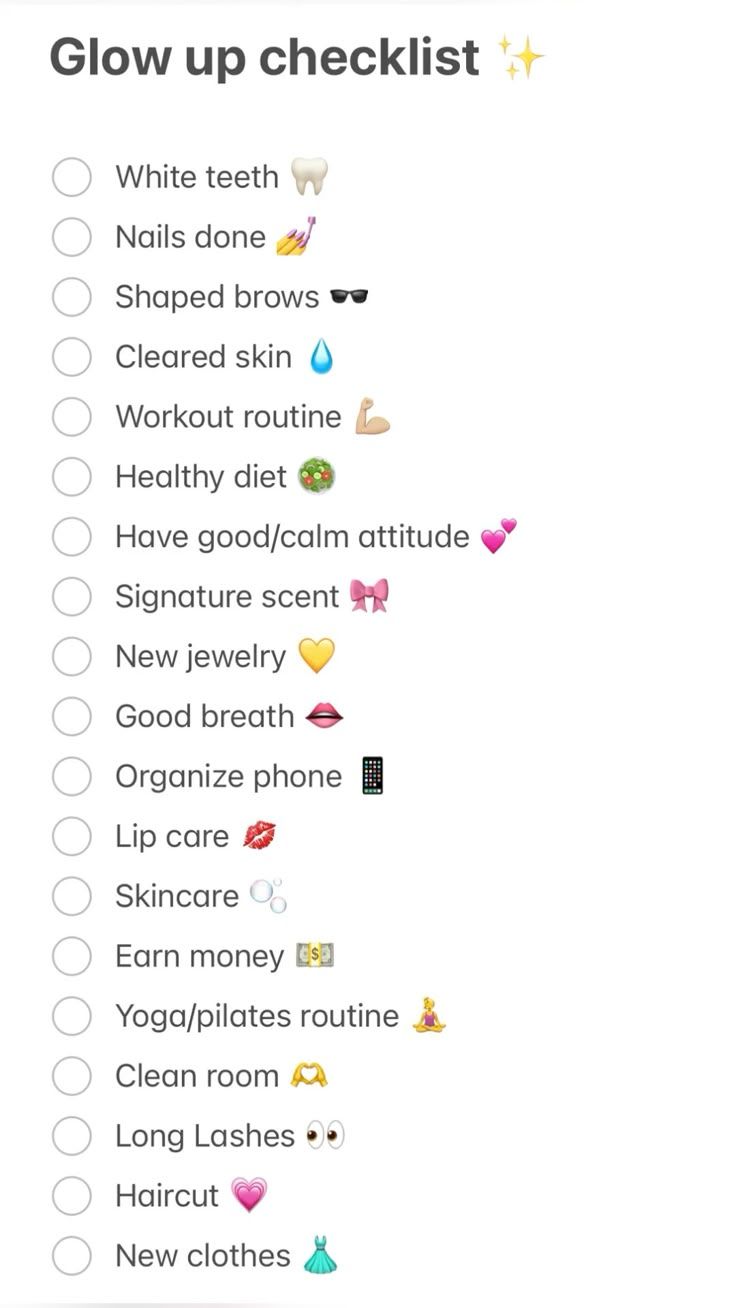Check off New clothes

72,1256
